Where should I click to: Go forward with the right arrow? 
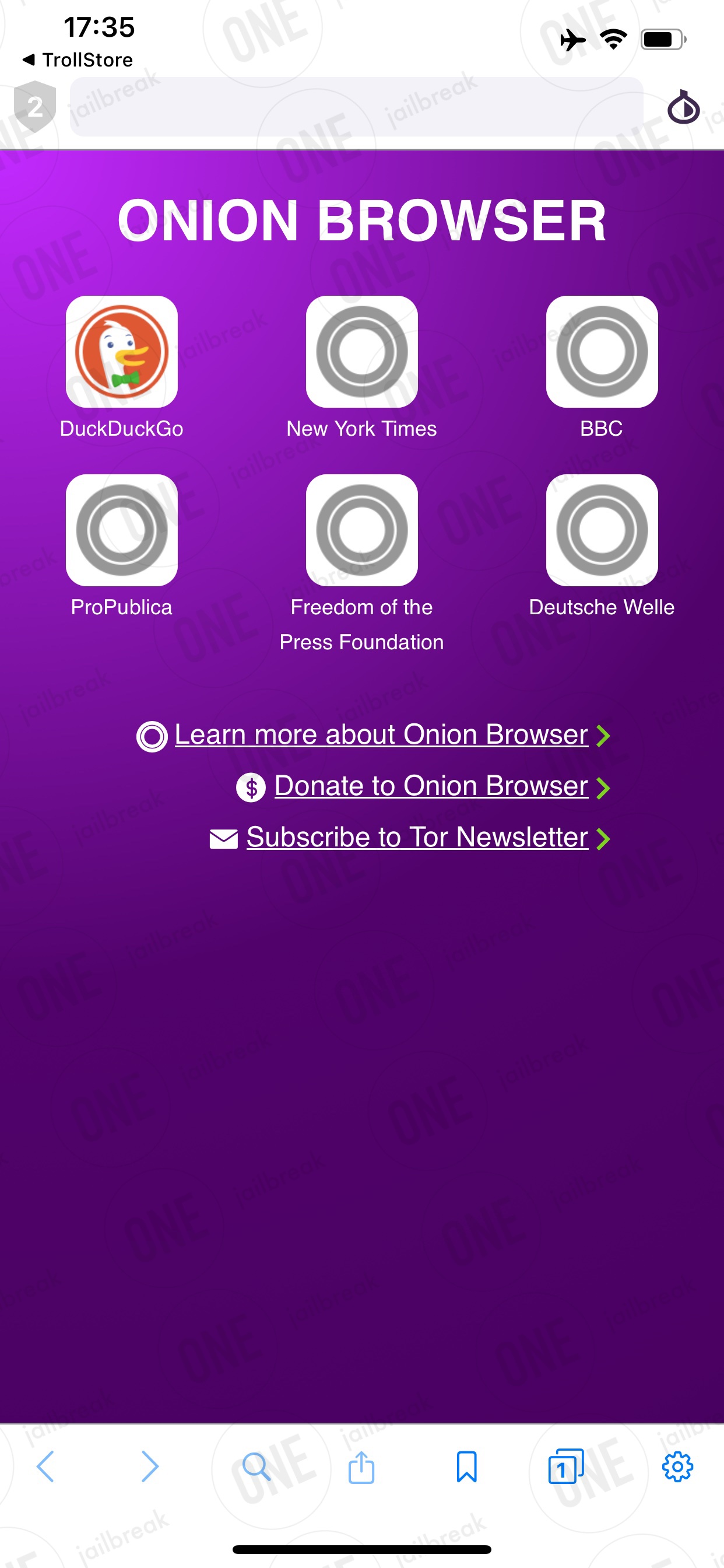(x=150, y=1466)
